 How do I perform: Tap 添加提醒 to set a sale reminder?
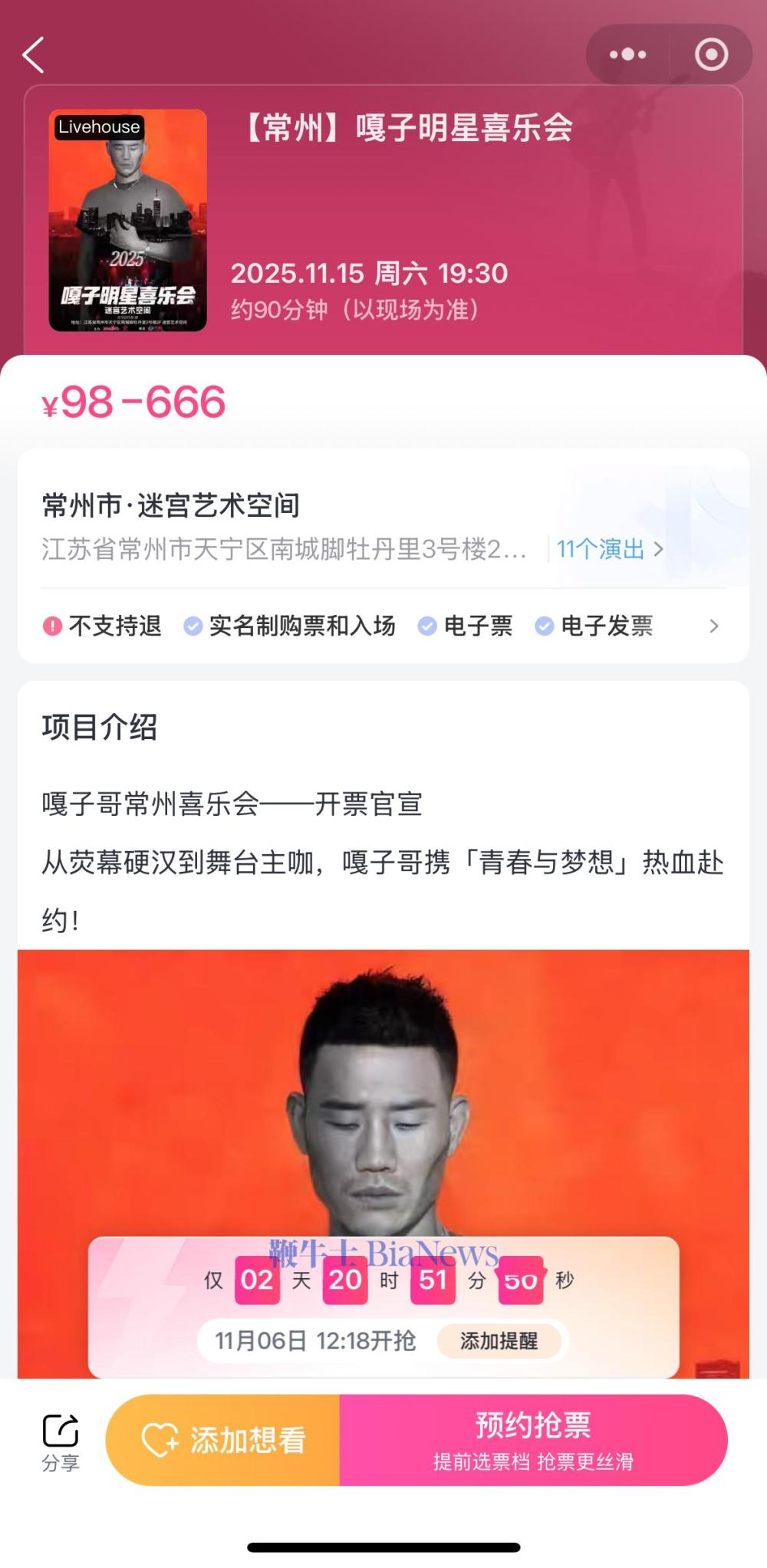499,1340
